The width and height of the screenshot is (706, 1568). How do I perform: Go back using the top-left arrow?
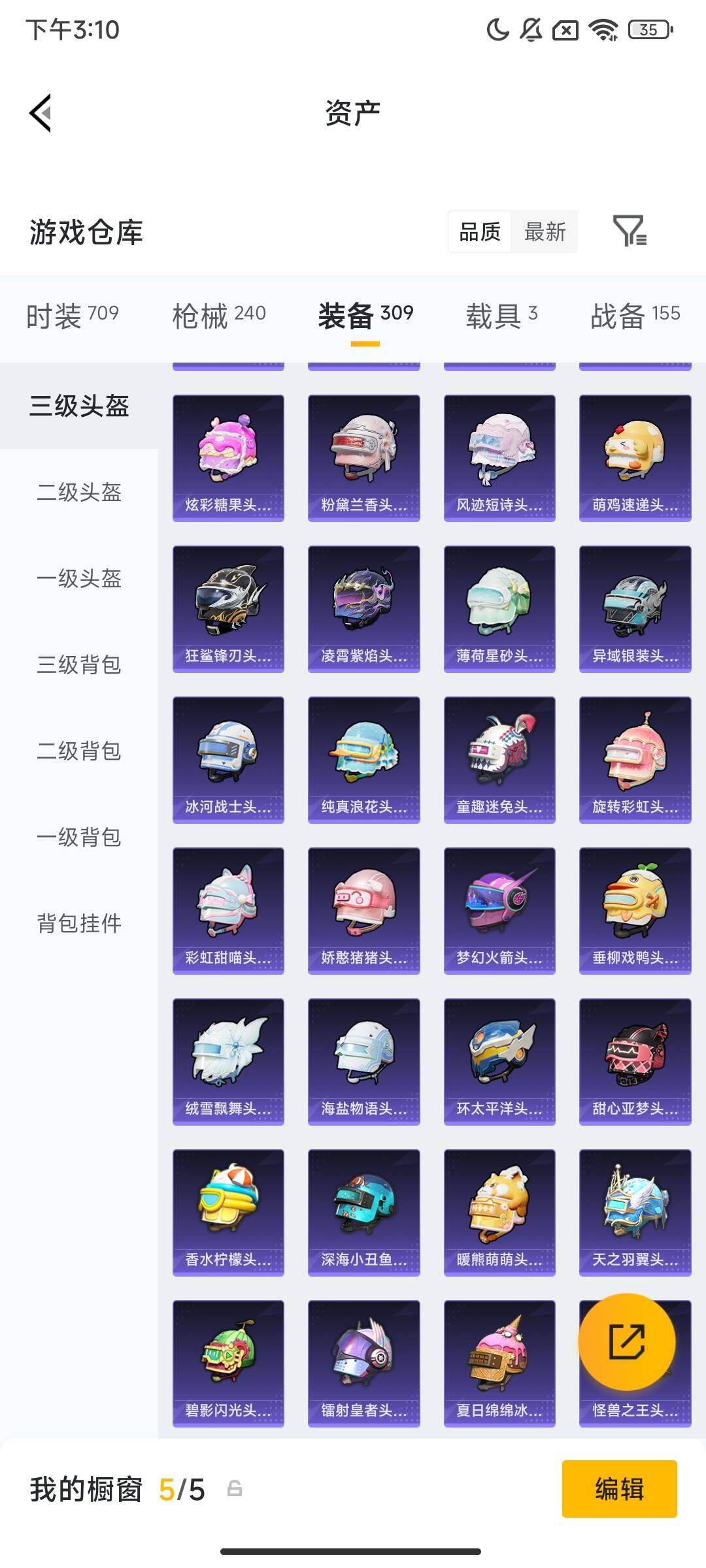tap(41, 113)
